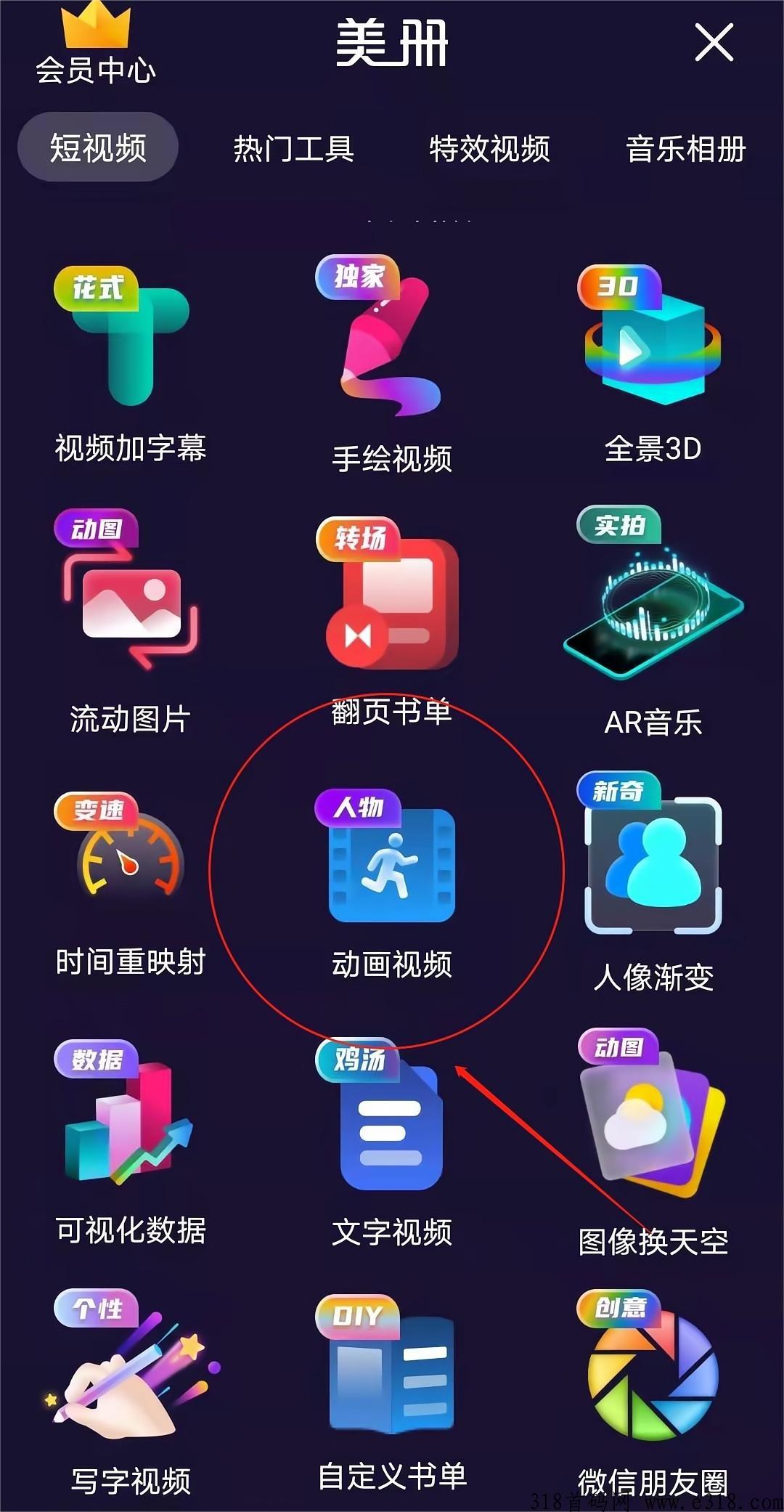
Task: Close the 美册 tools panel
Action: click(x=714, y=42)
